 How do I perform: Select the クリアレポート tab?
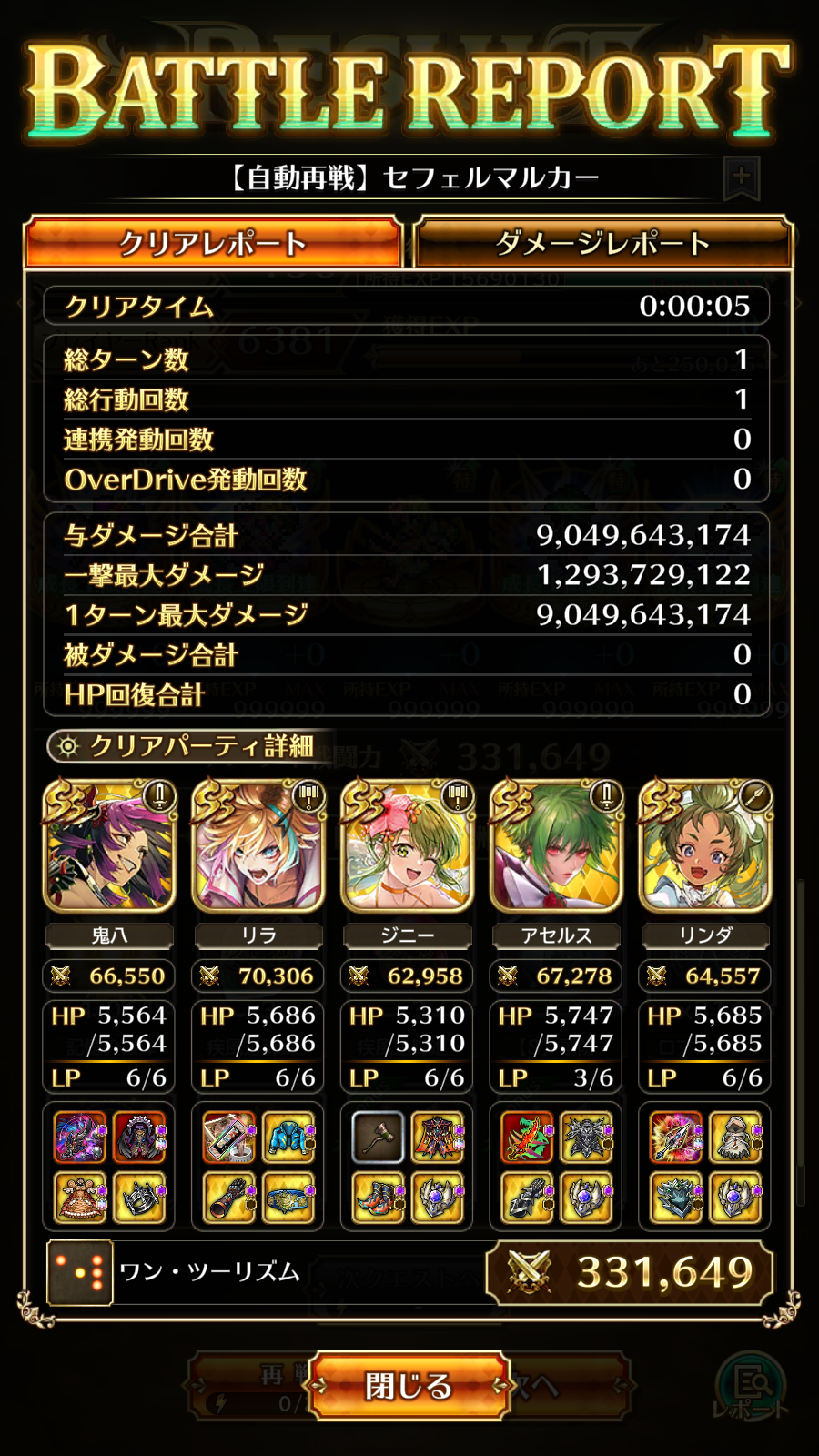point(213,243)
